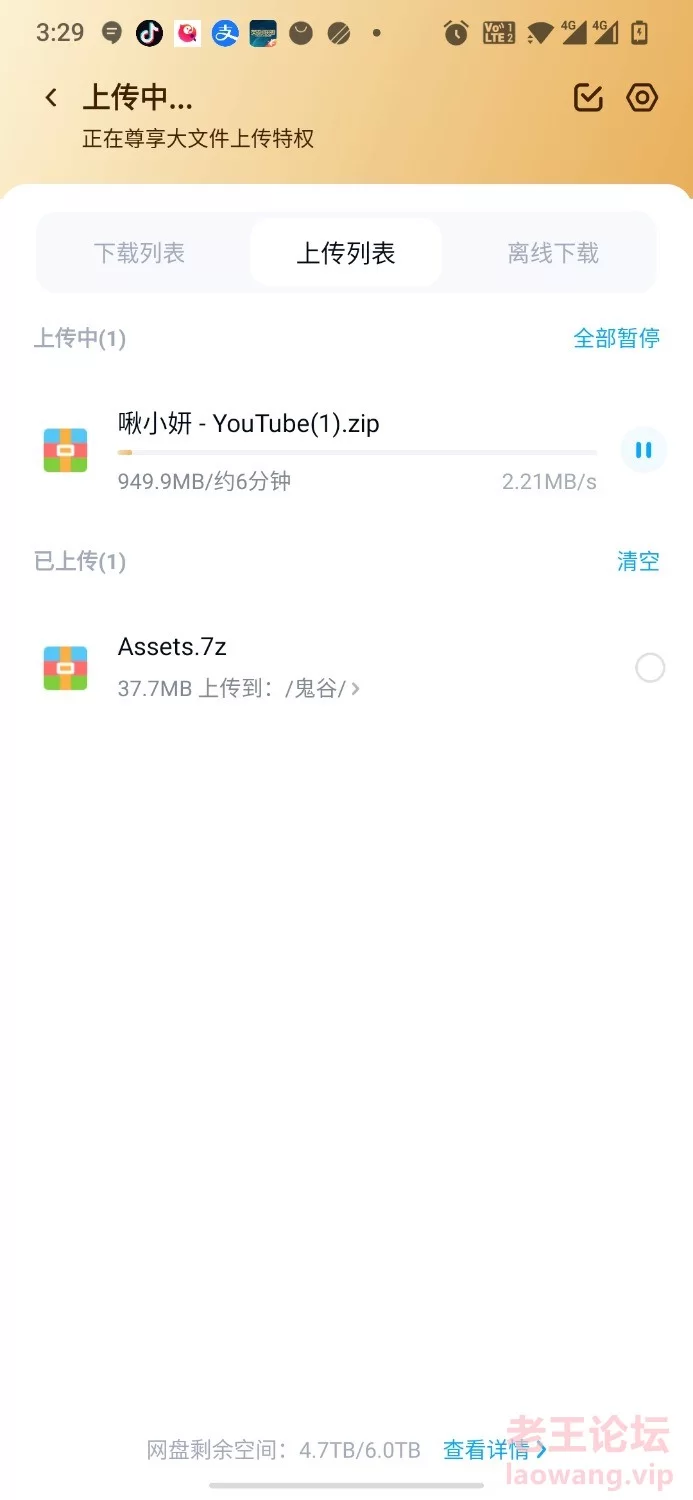Viewport: 693px width, 1500px height.
Task: Open the /鬼谷/ destination folder link
Action: [x=322, y=689]
